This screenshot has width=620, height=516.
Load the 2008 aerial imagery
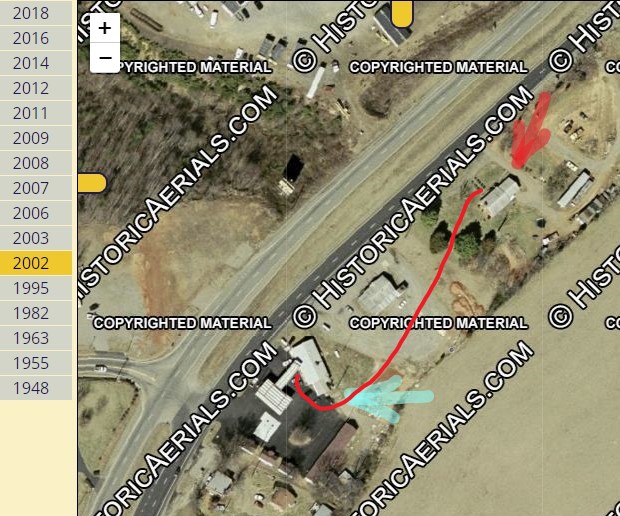(x=31, y=163)
